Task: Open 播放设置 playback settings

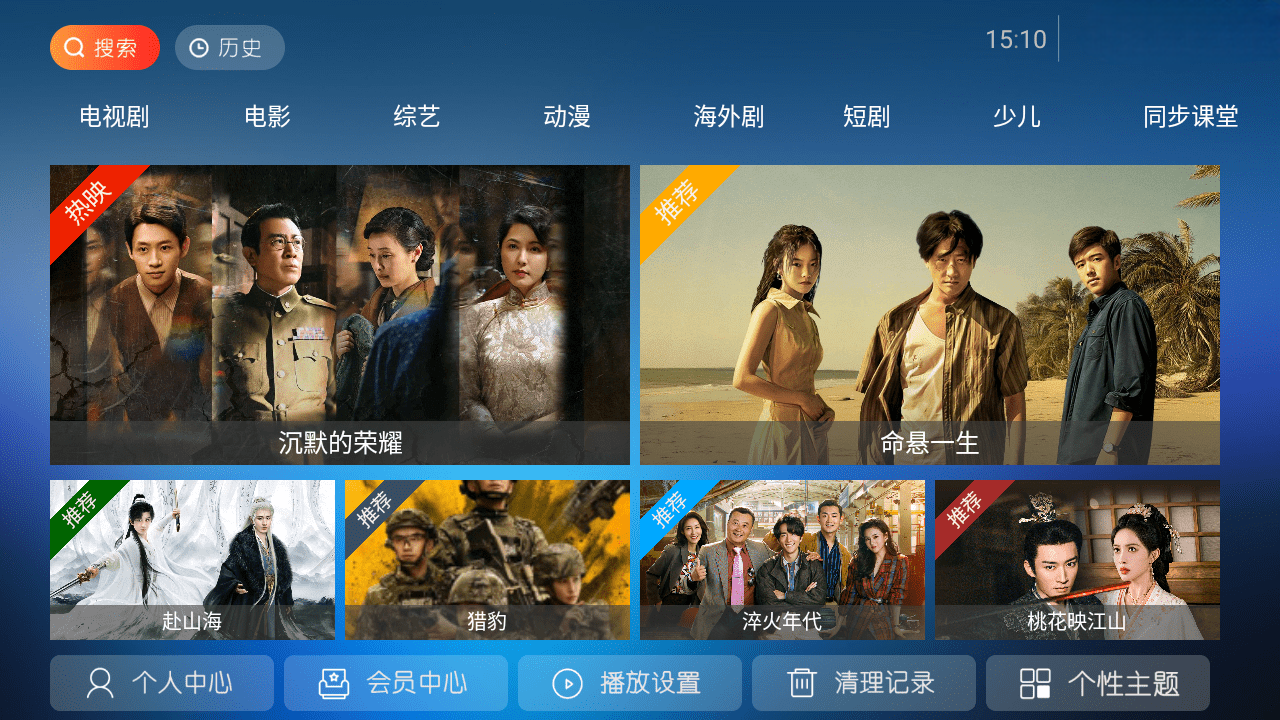Action: [630, 683]
